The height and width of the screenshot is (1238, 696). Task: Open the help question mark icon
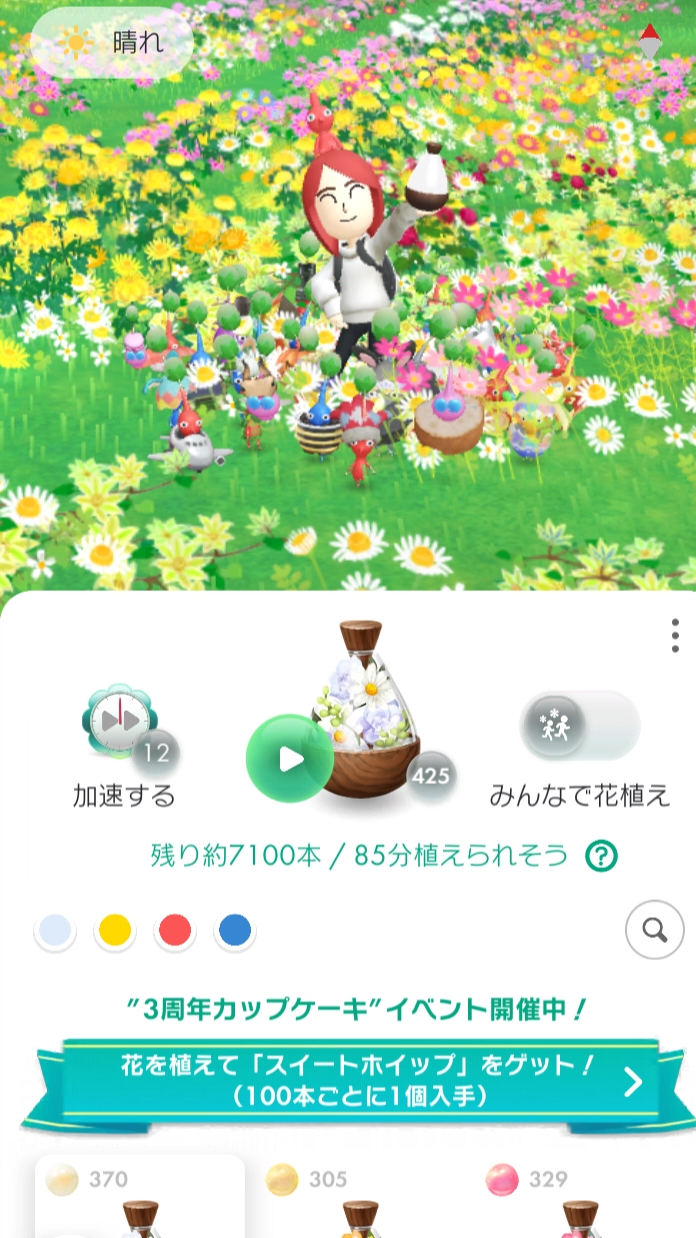click(601, 856)
